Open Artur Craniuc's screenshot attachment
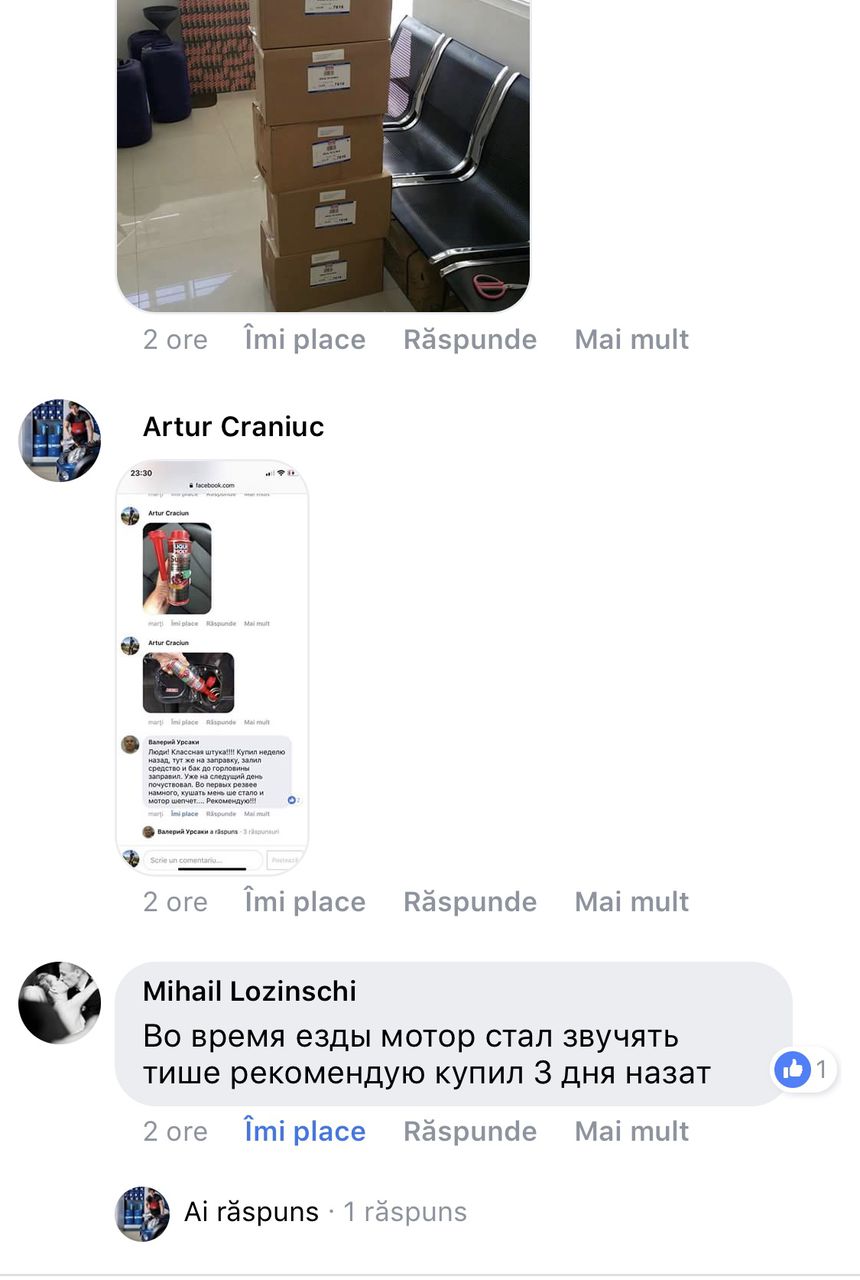Image resolution: width=860 pixels, height=1280 pixels. coord(212,667)
